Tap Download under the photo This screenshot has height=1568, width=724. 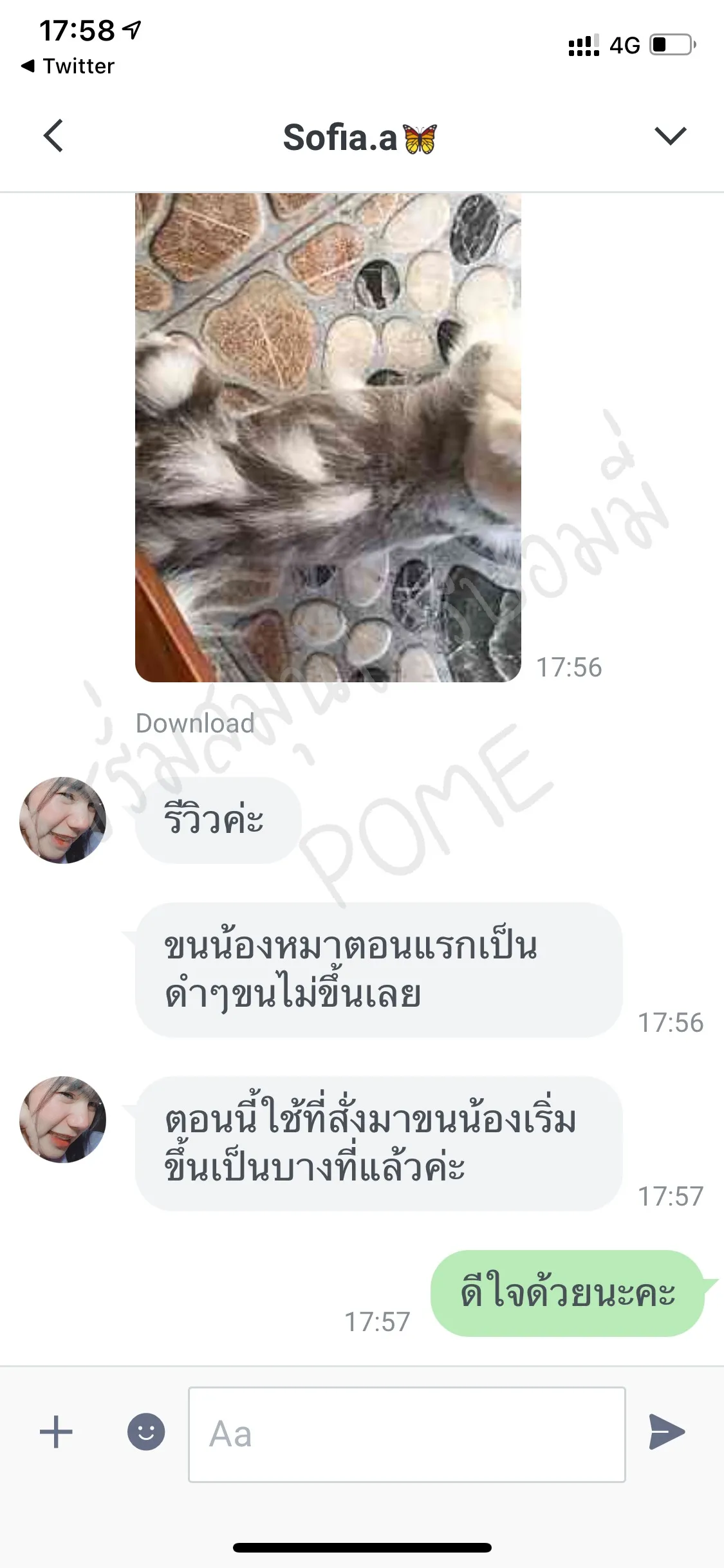pos(195,723)
